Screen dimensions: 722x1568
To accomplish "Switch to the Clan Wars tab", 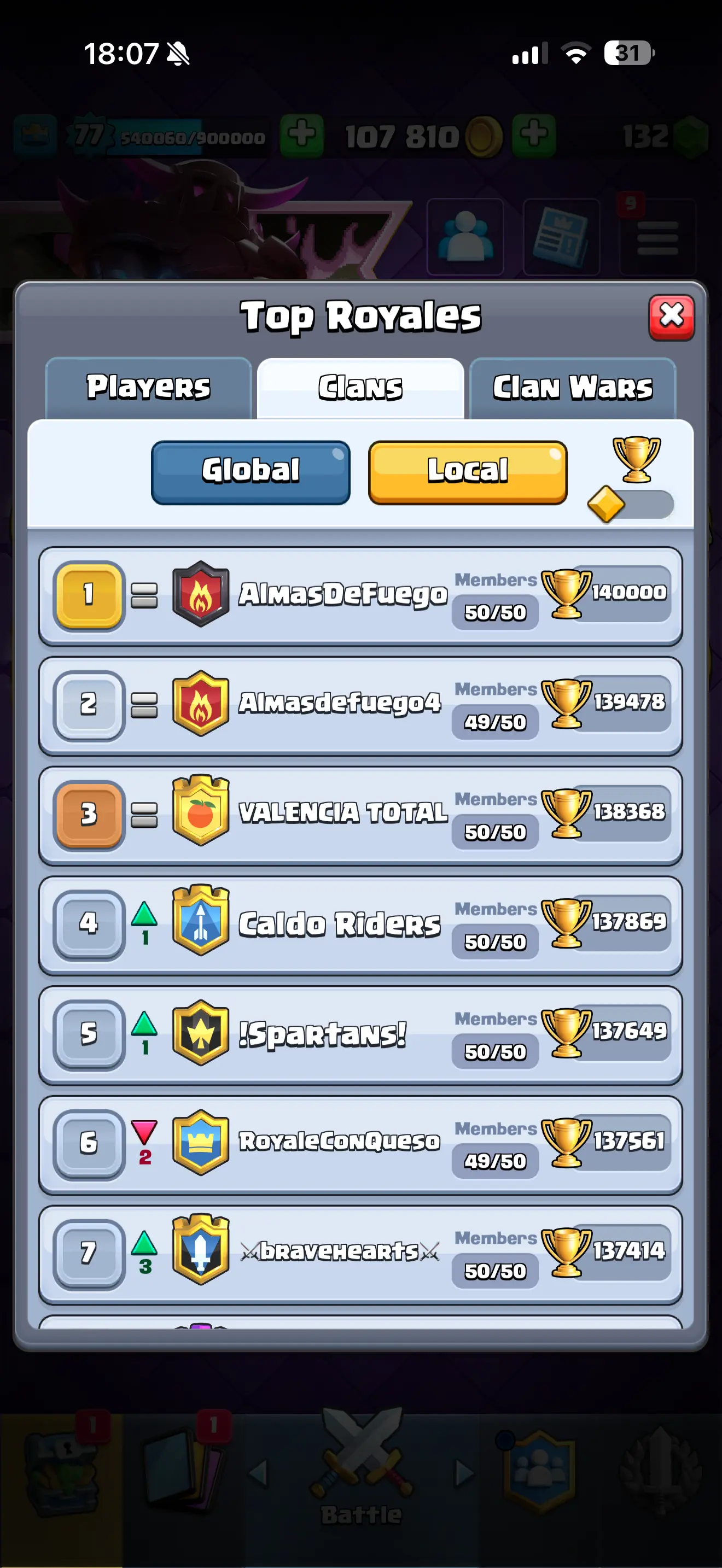I will pyautogui.click(x=572, y=388).
